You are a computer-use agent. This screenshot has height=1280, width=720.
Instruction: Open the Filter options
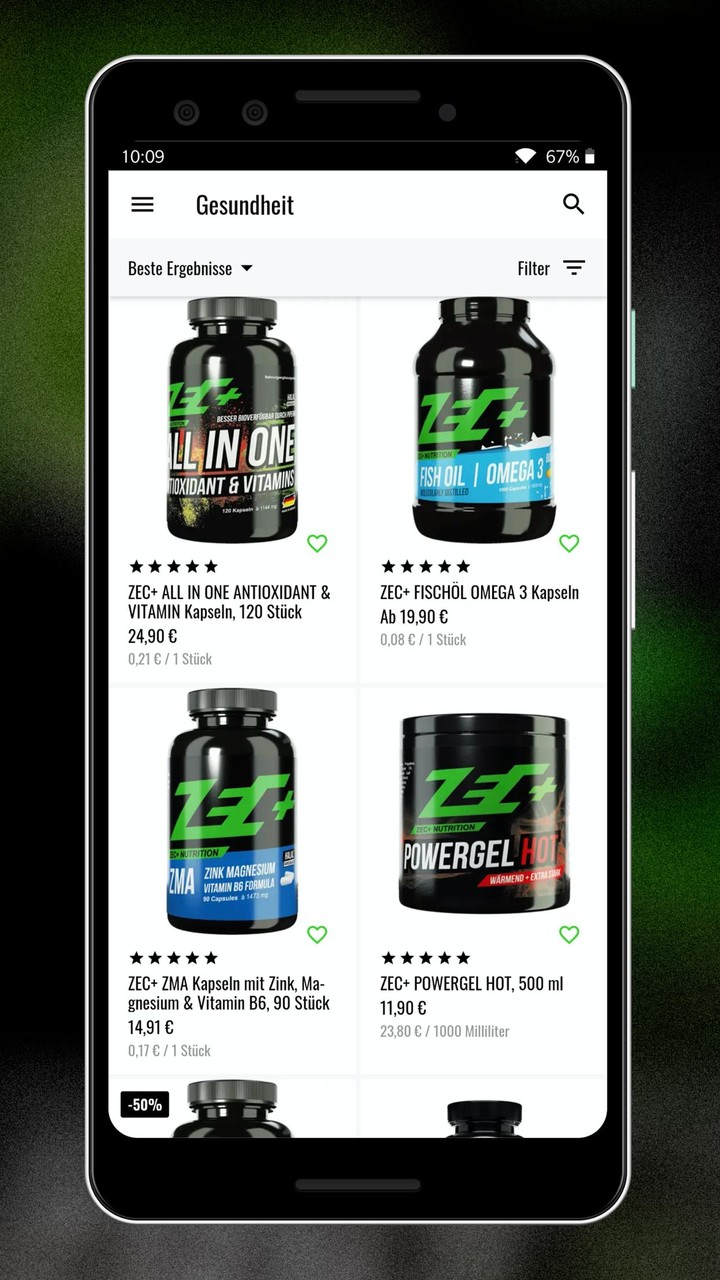pyautogui.click(x=551, y=268)
